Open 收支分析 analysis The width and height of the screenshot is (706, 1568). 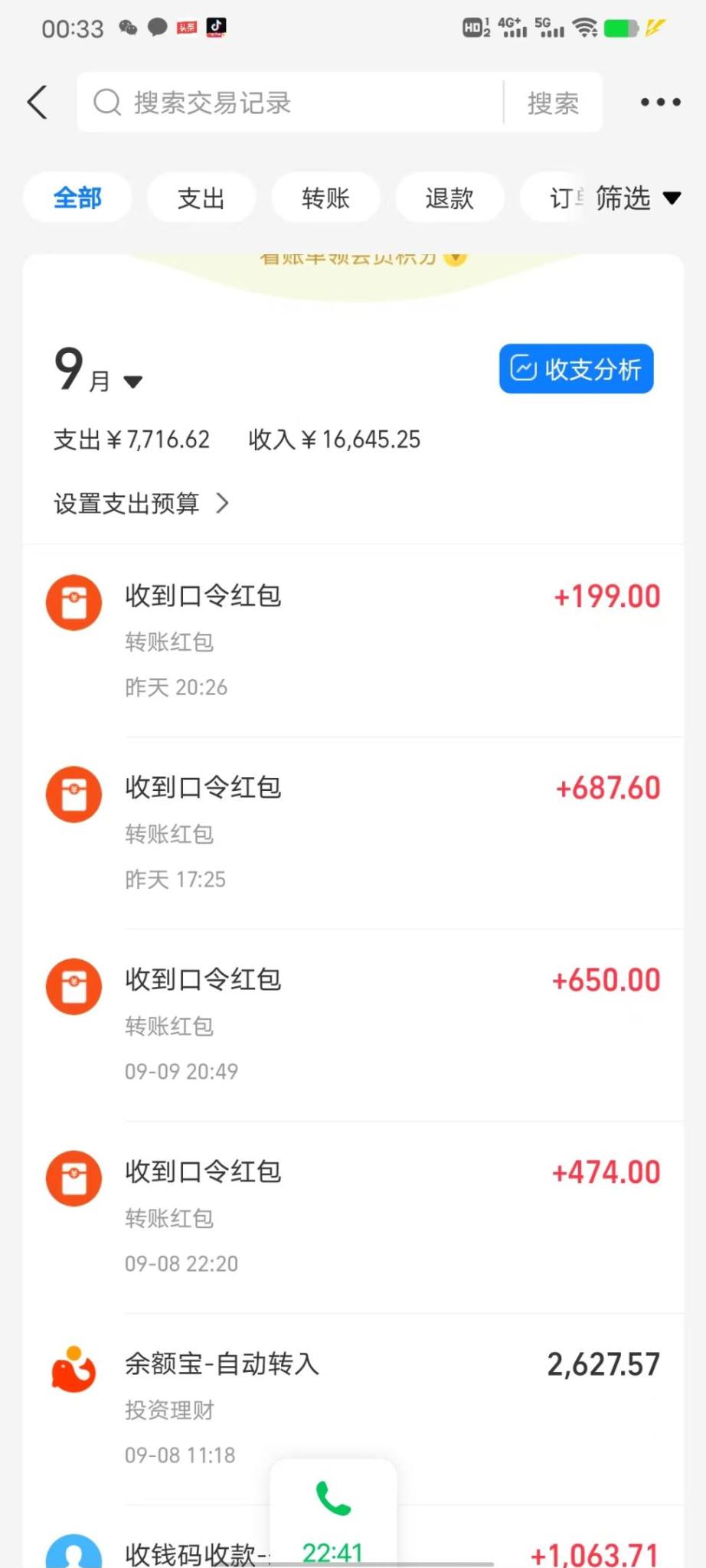click(x=576, y=369)
